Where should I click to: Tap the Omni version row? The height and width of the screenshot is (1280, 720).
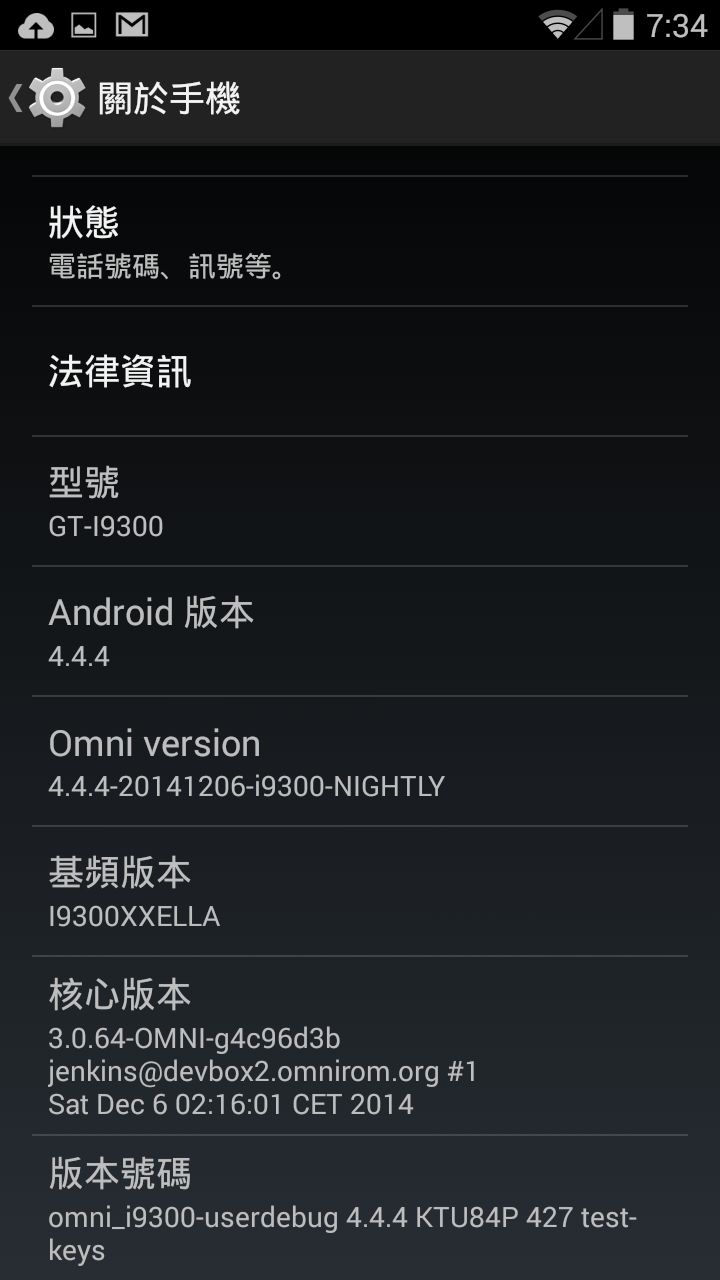[x=360, y=761]
